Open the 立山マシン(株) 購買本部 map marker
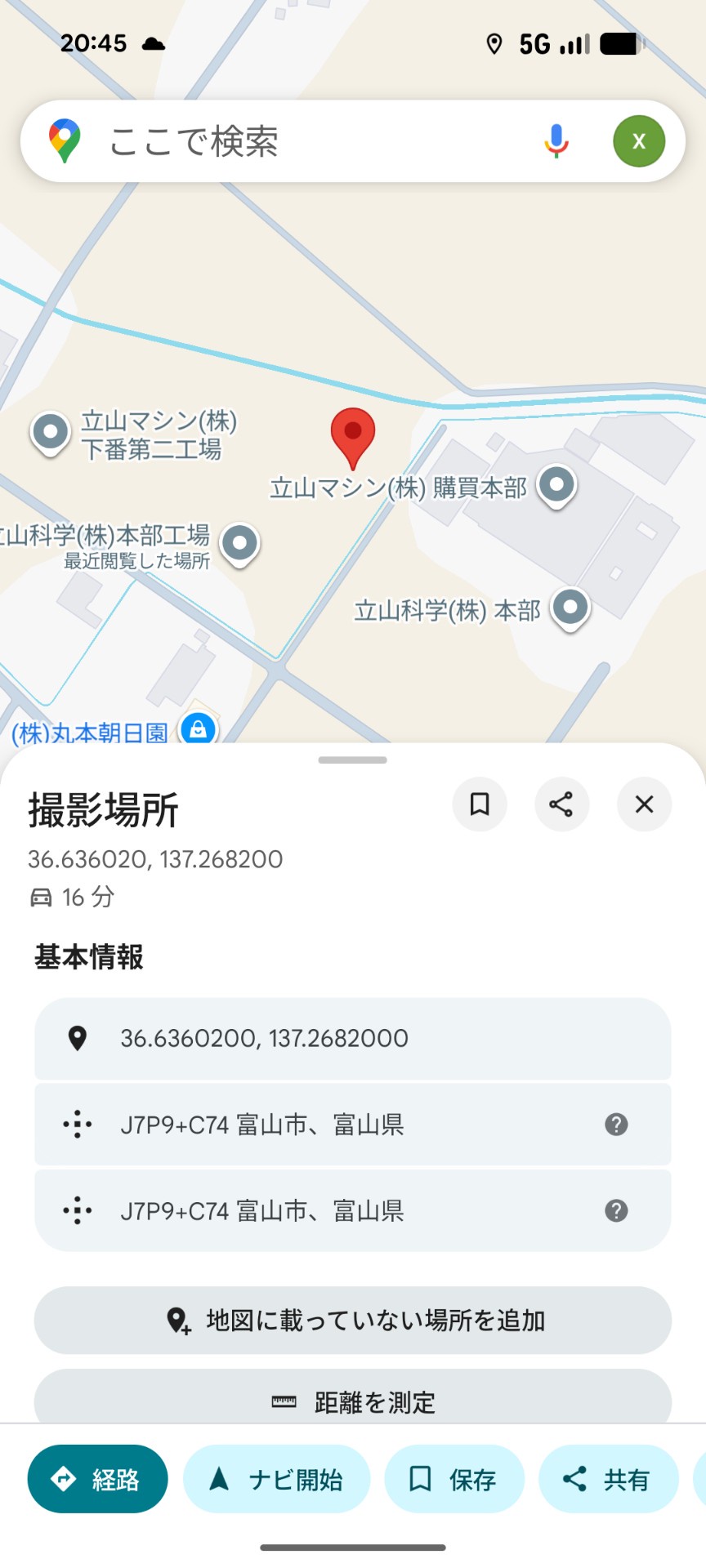The height and width of the screenshot is (1568, 706). coord(556,485)
